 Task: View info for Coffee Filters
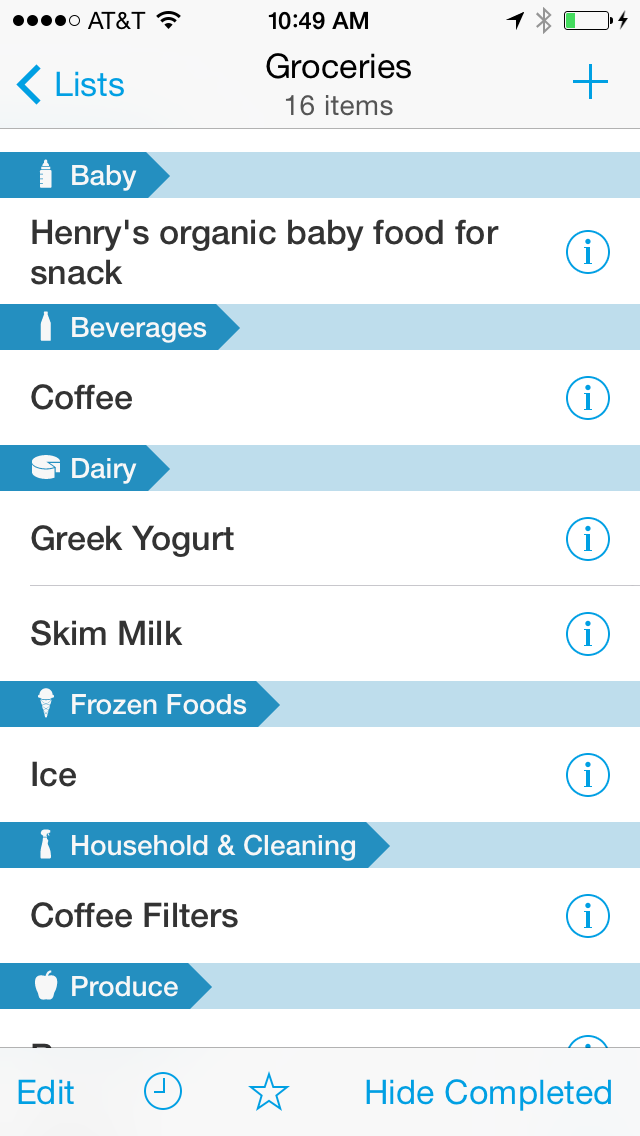point(587,916)
